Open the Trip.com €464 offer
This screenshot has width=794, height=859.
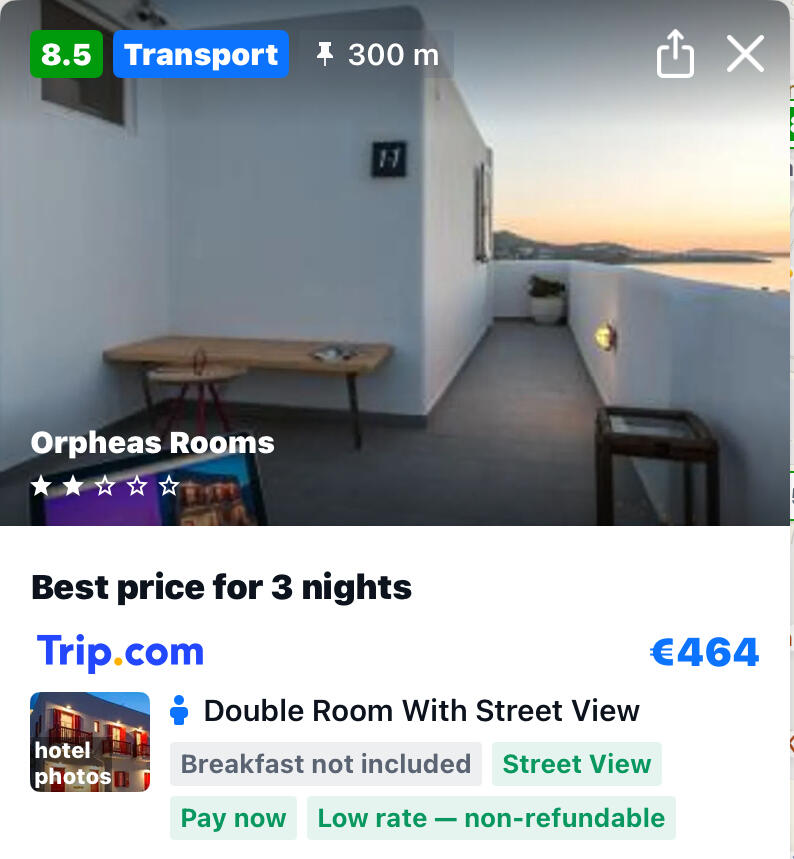click(x=704, y=653)
